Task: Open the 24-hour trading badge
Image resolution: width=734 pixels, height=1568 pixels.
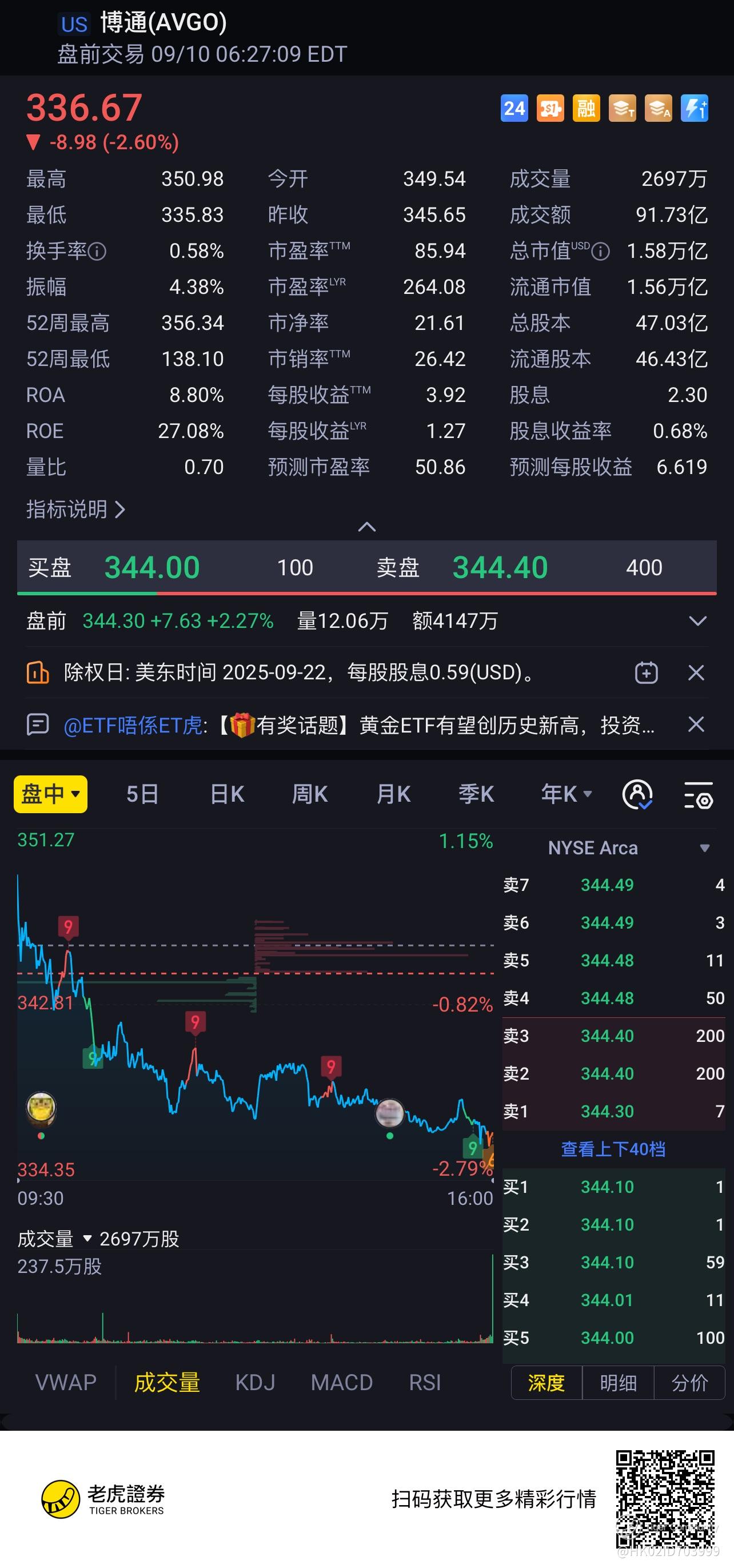Action: click(514, 109)
